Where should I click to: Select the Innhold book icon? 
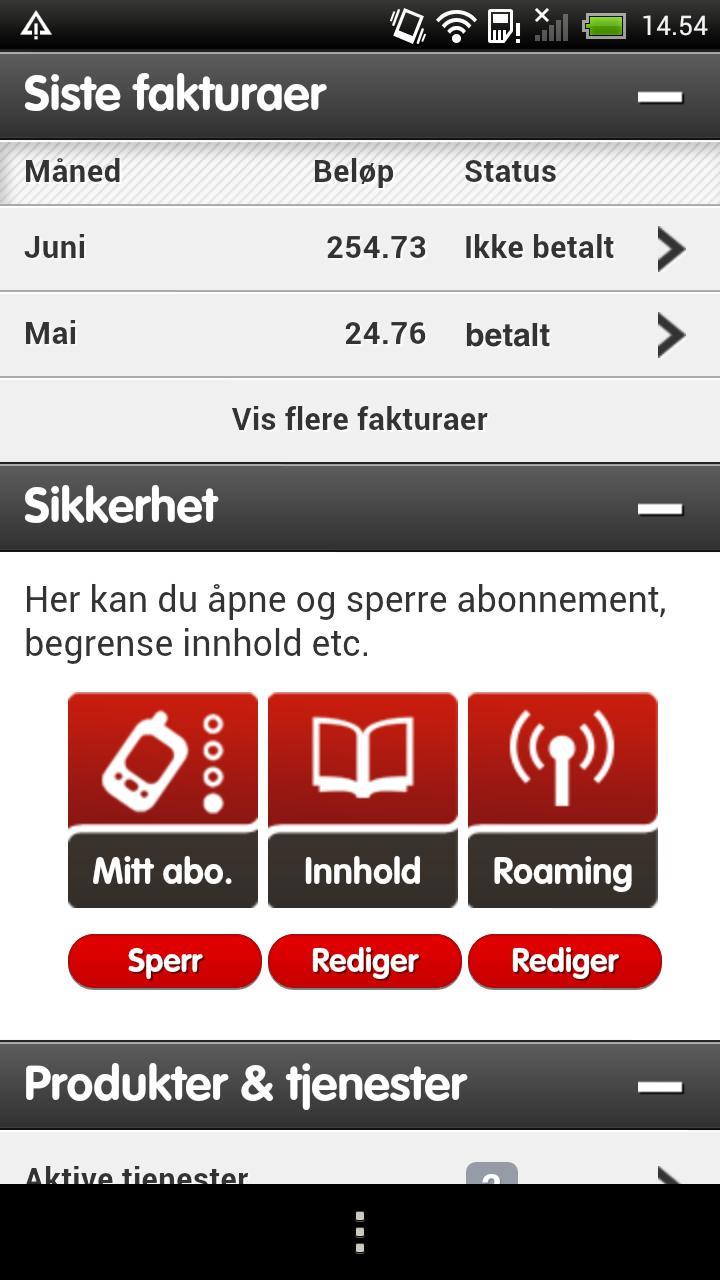click(x=362, y=758)
